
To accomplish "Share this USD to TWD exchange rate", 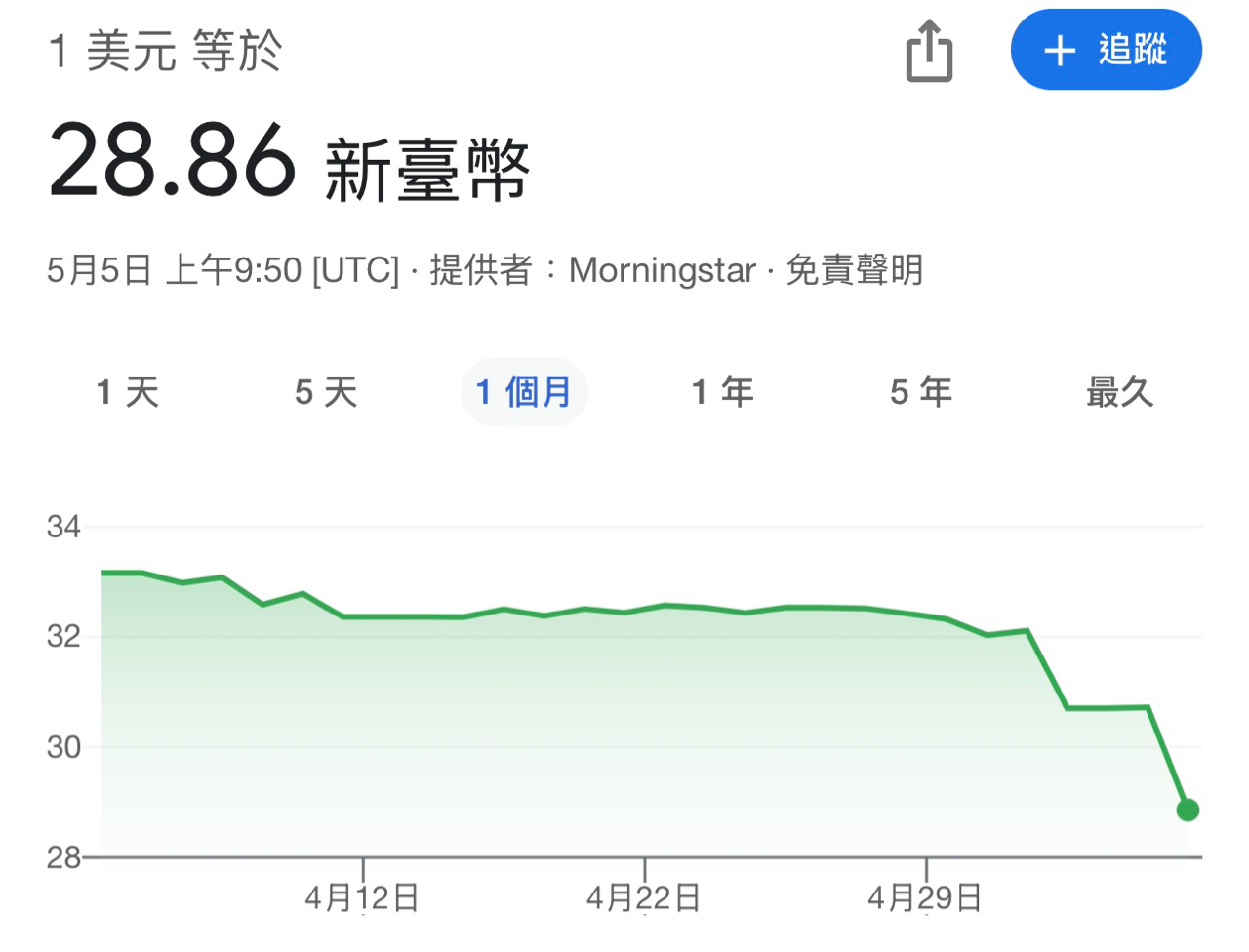I will point(928,51).
